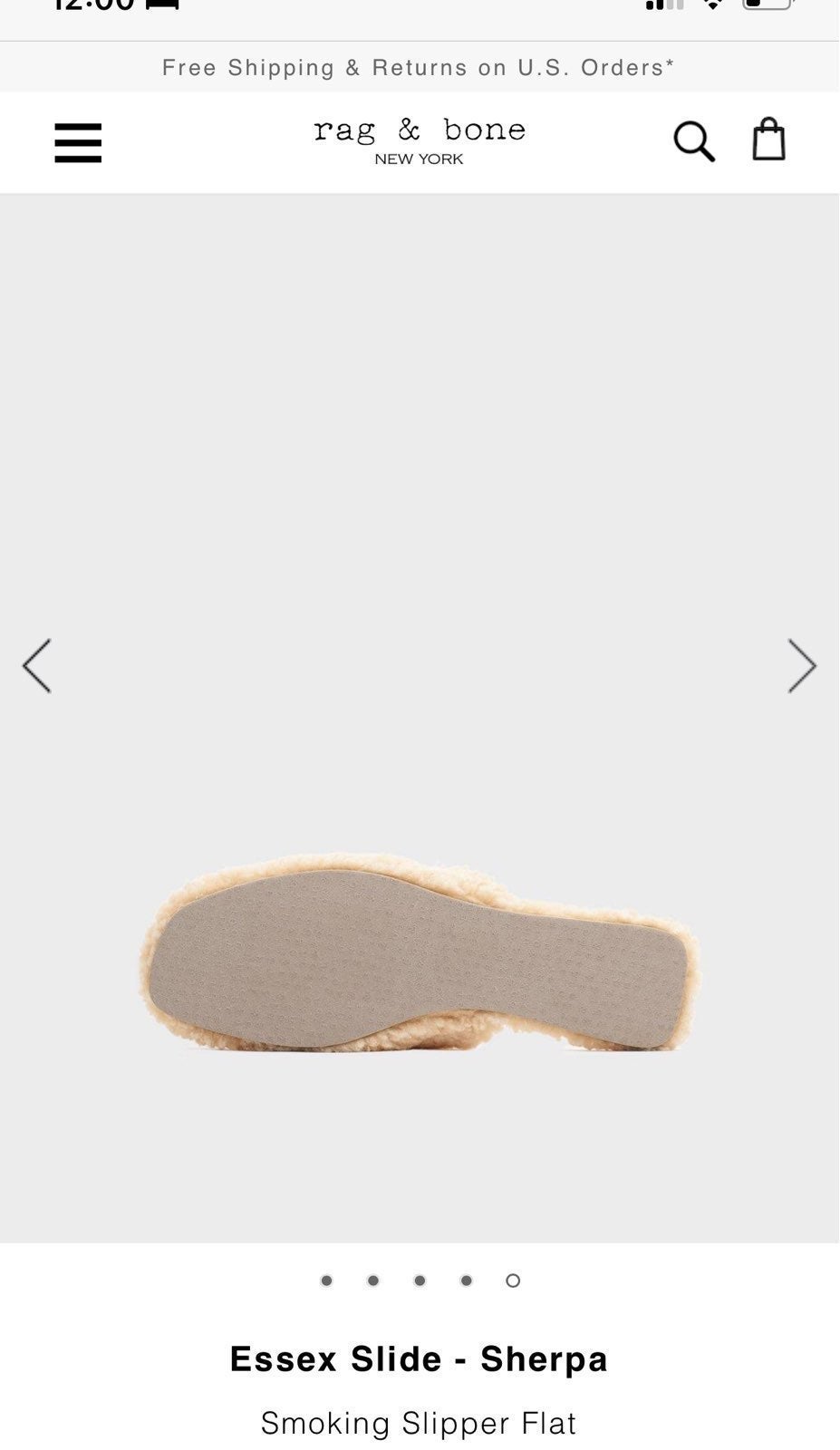Image resolution: width=840 pixels, height=1450 pixels.
Task: Show the next product image
Action: tap(802, 666)
